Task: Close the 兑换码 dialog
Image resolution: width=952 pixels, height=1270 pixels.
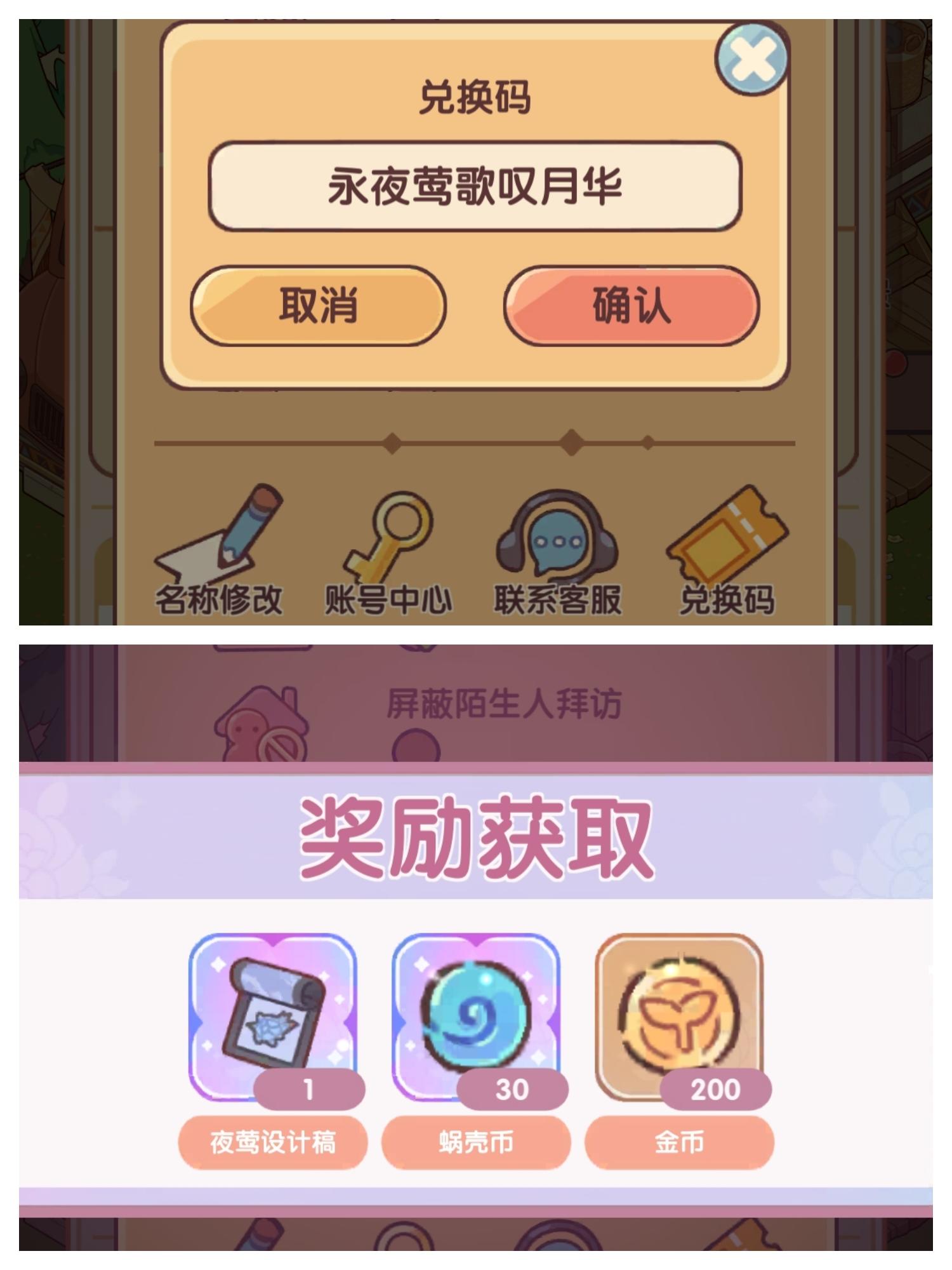Action: (x=752, y=57)
